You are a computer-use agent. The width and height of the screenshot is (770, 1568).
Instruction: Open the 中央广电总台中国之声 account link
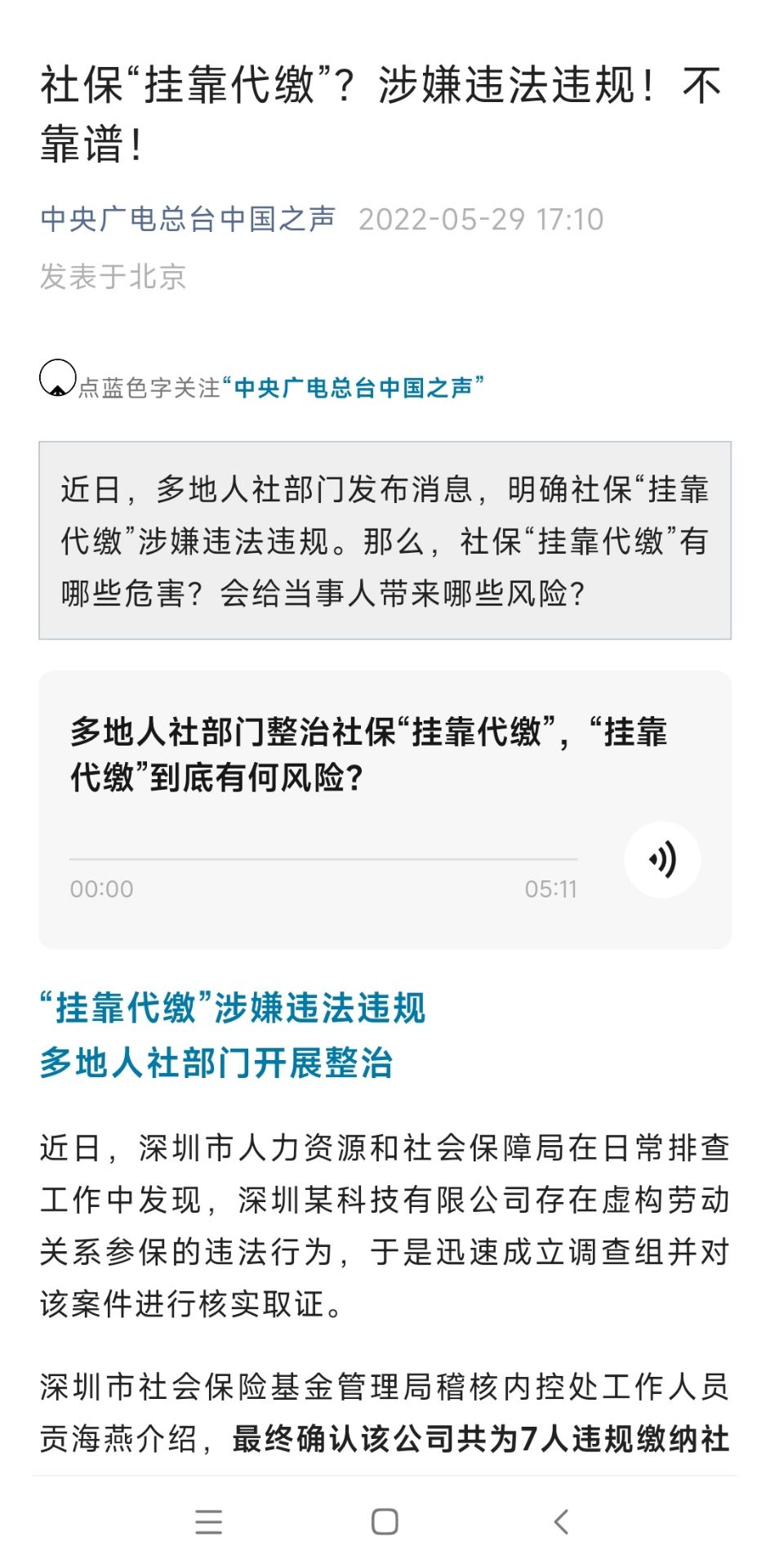188,219
